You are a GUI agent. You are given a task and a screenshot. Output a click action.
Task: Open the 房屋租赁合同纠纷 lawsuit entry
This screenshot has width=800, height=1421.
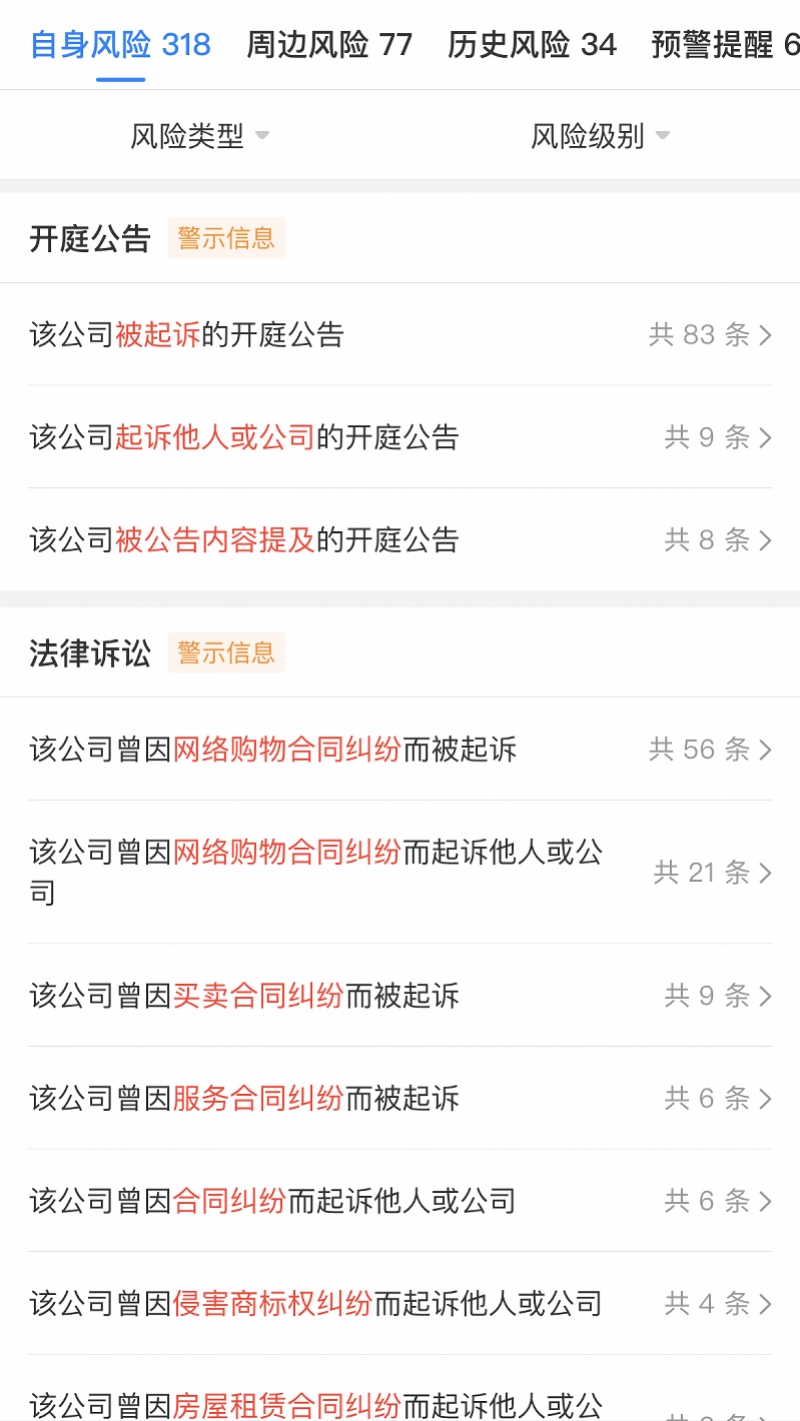(x=400, y=1398)
